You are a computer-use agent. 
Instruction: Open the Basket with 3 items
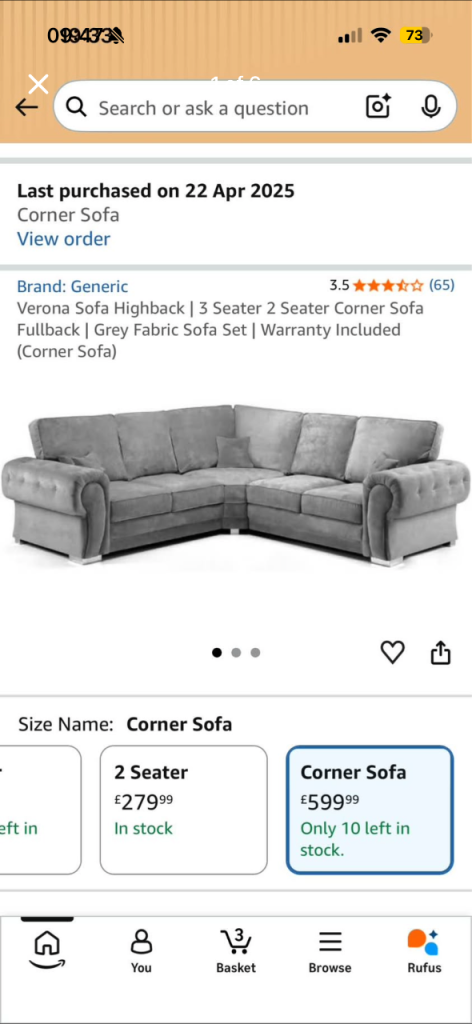[236, 951]
